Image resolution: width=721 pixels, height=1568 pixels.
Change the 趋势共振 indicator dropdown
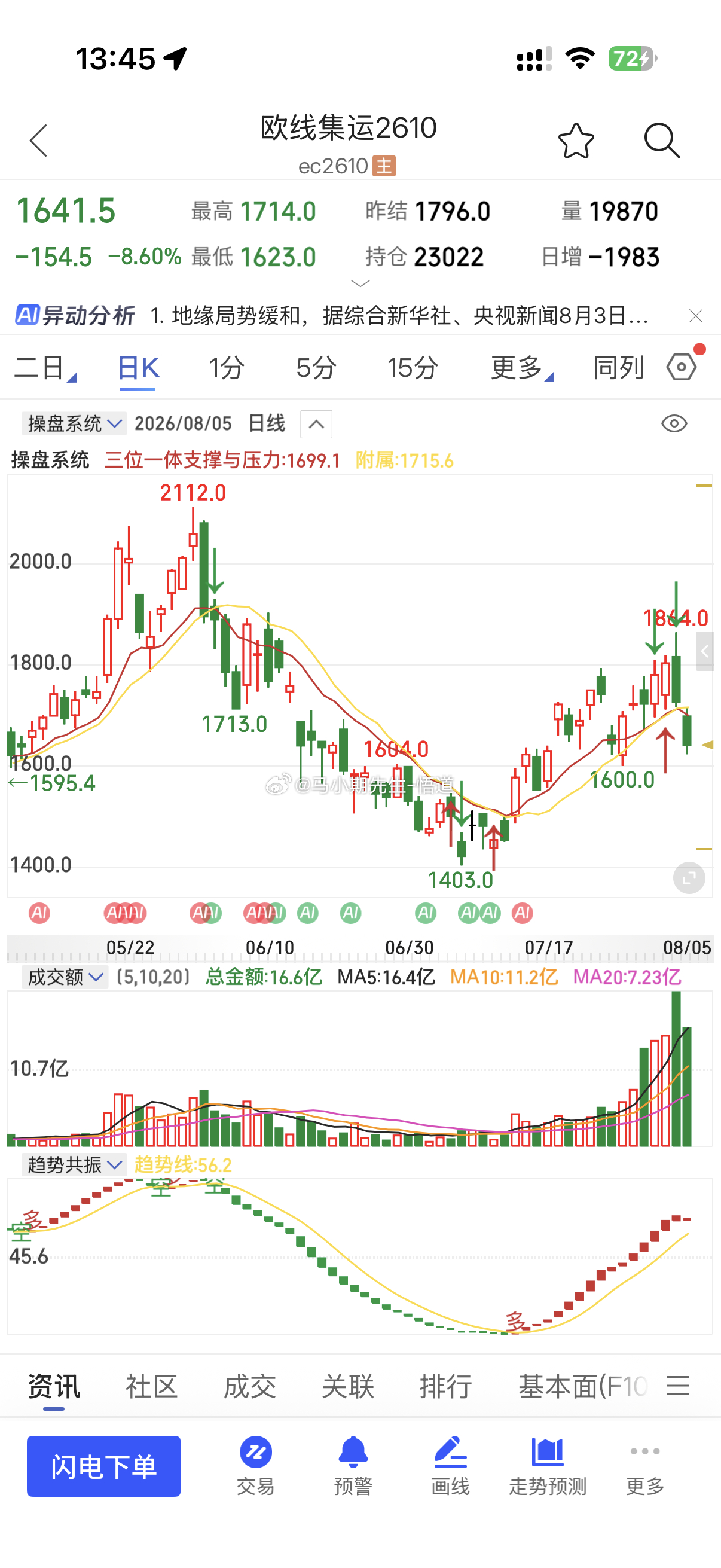pos(74,1164)
